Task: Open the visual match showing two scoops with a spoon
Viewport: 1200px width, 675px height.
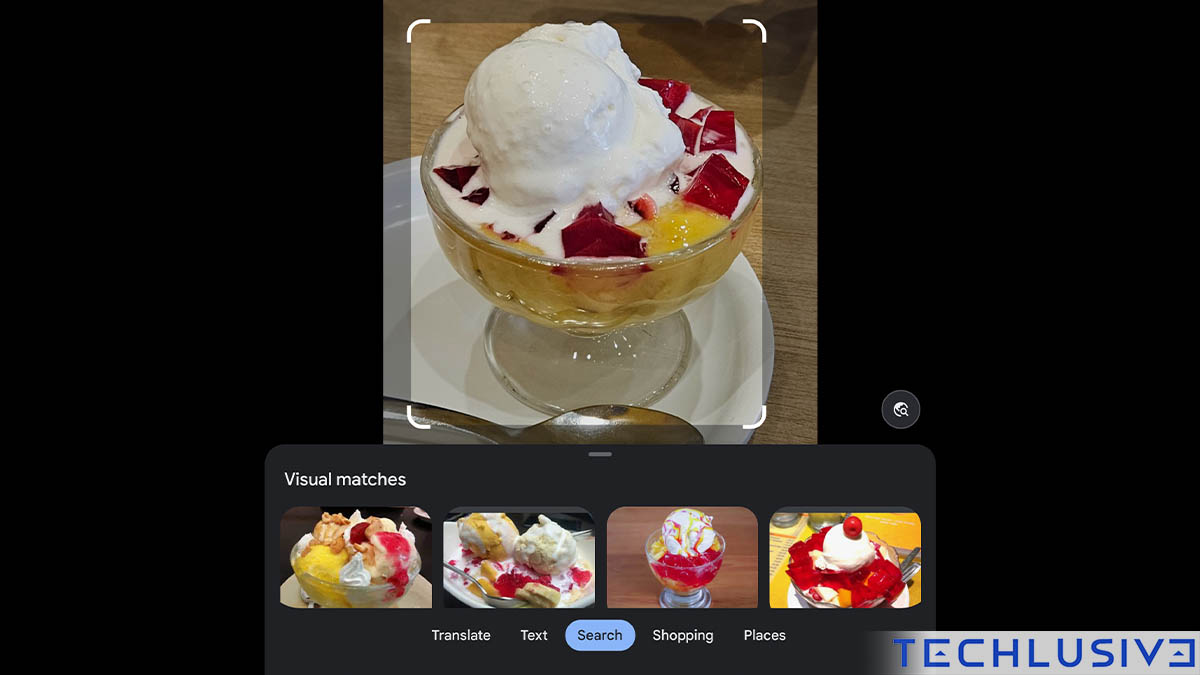Action: (519, 557)
